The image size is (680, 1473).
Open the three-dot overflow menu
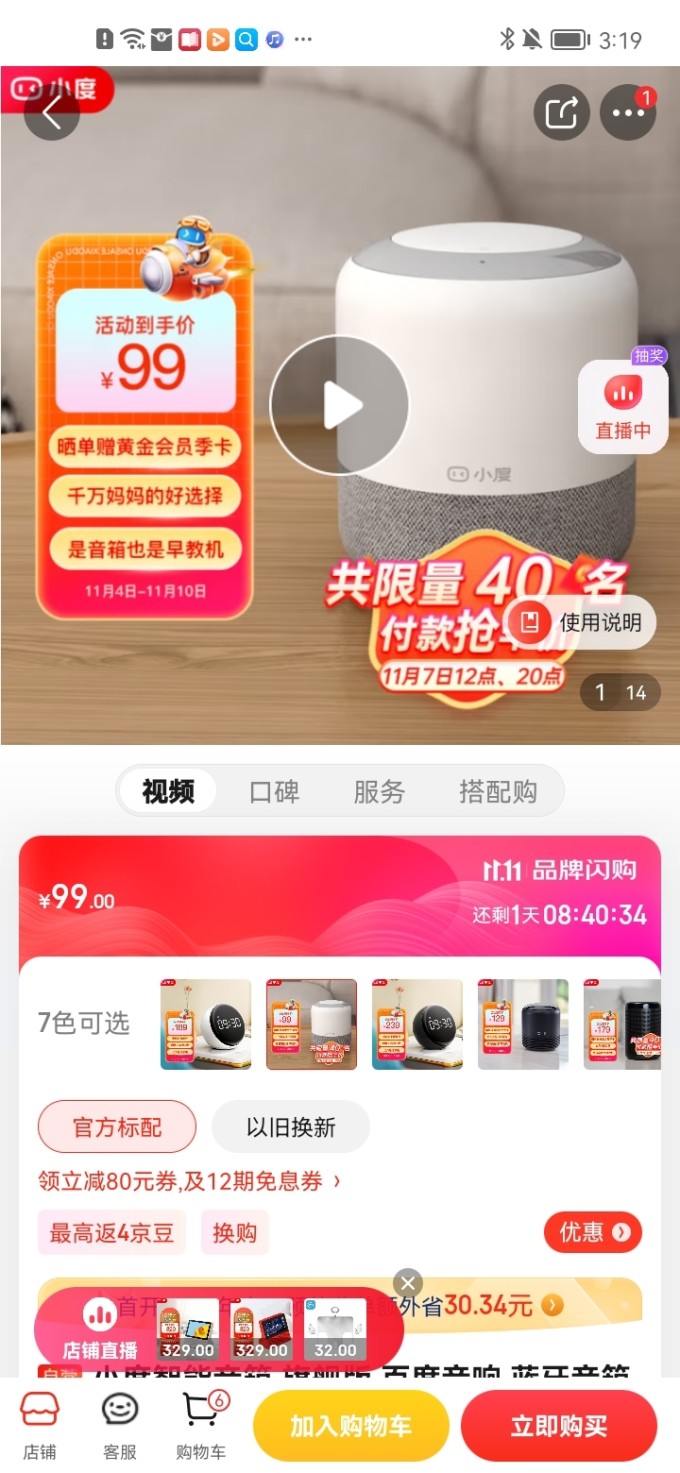628,112
